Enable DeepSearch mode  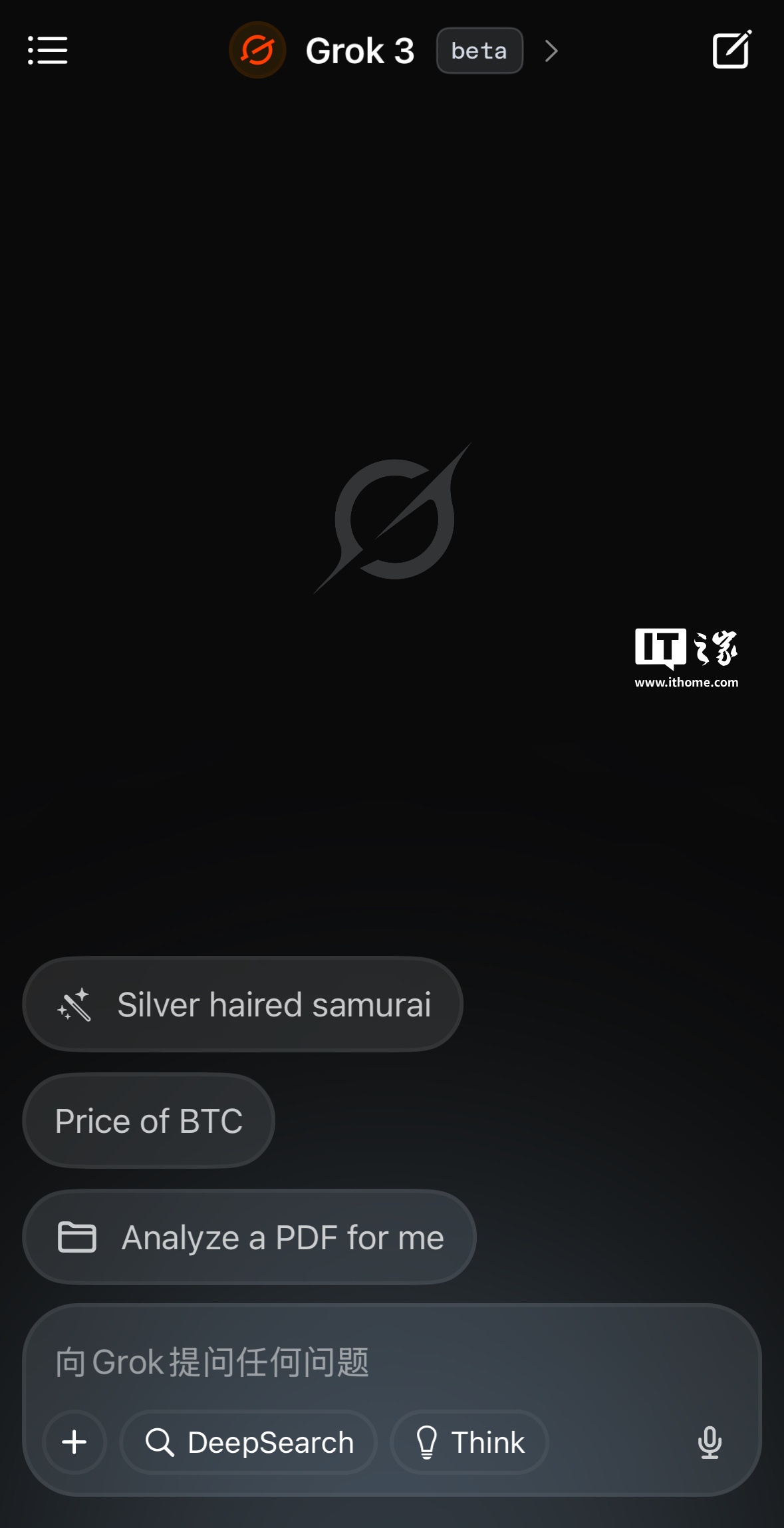pyautogui.click(x=249, y=1442)
